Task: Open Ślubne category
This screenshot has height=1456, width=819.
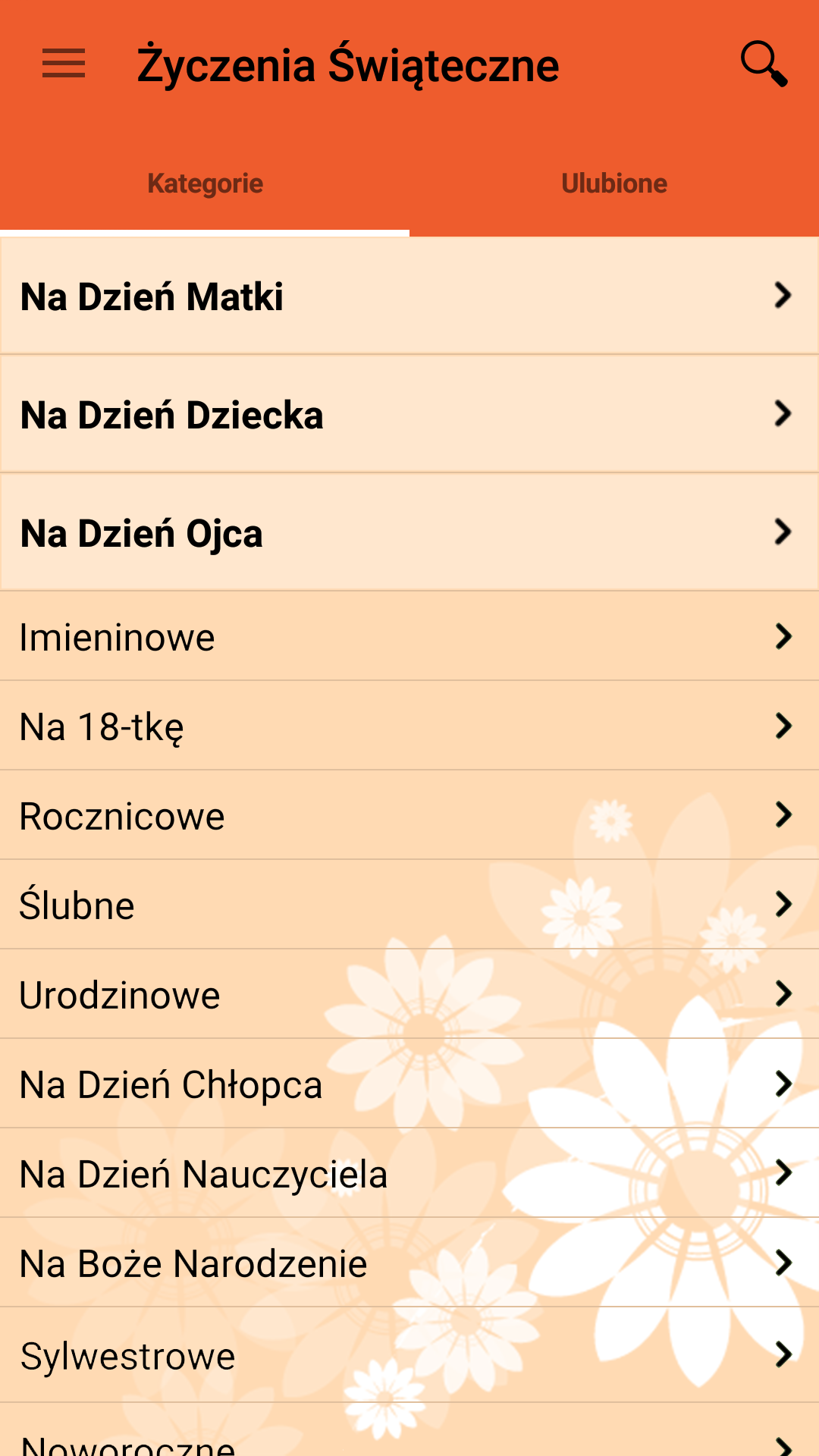Action: [x=409, y=905]
